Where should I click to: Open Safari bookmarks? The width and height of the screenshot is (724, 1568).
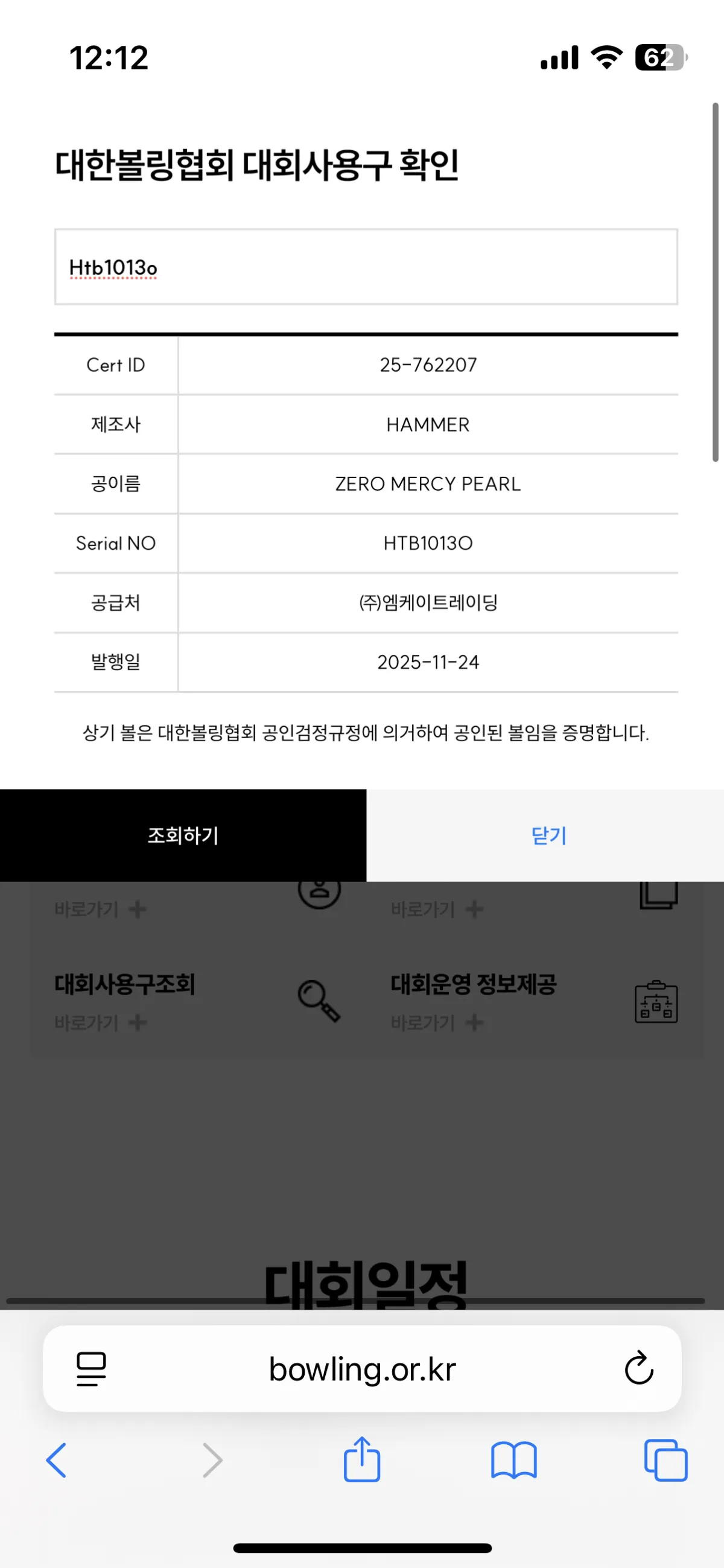(513, 1460)
